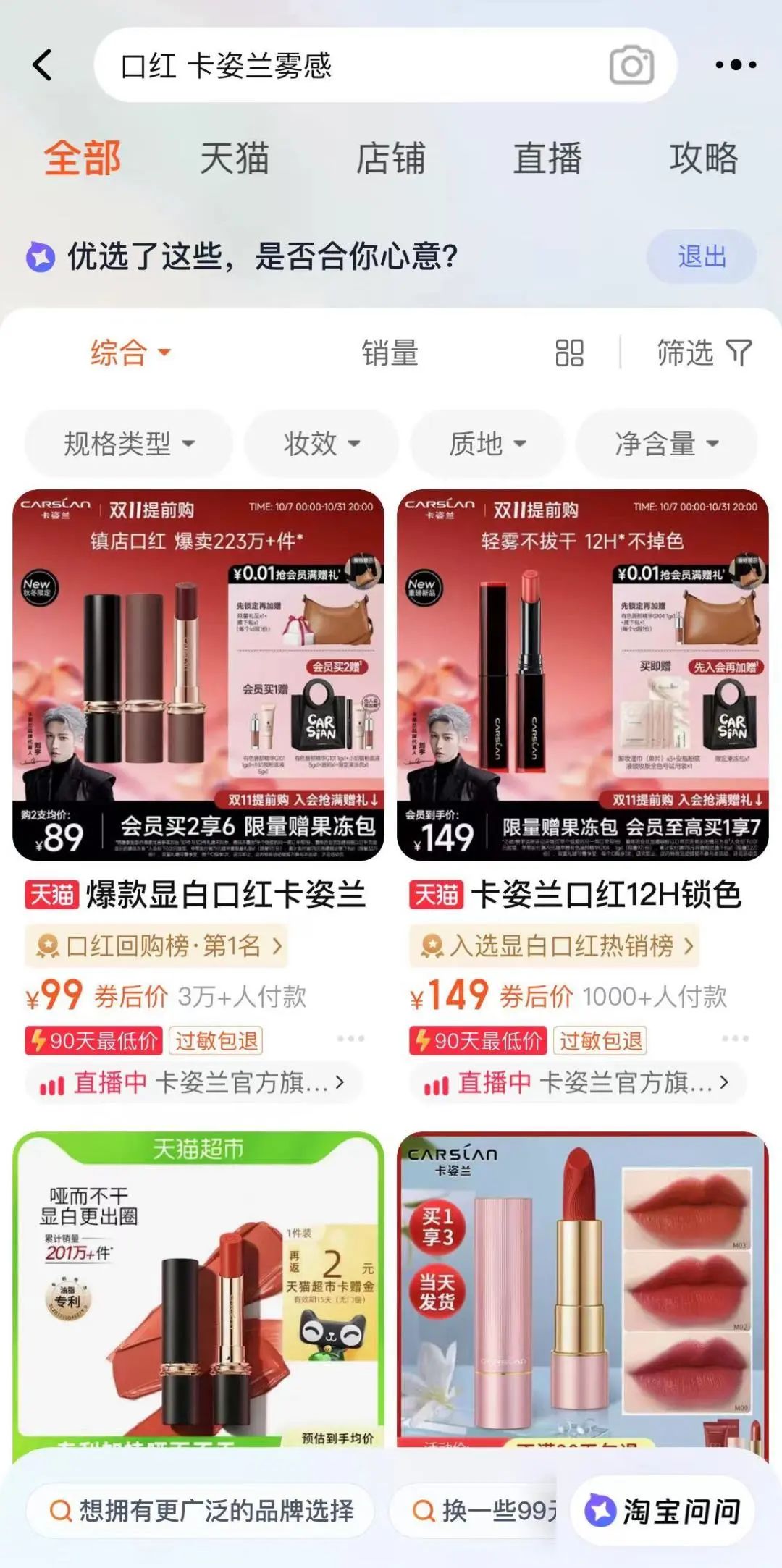Toggle the grid layout view icon
782x1568 pixels.
click(x=569, y=353)
